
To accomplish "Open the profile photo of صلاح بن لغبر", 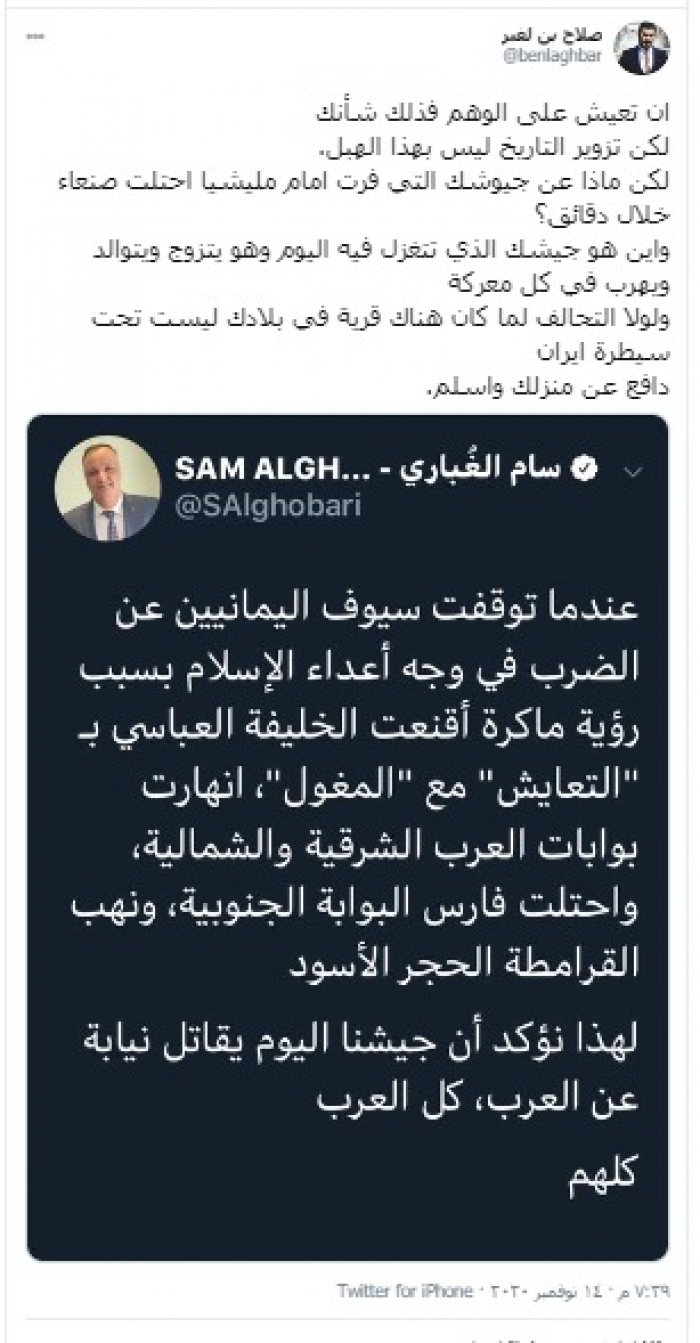I will click(641, 47).
